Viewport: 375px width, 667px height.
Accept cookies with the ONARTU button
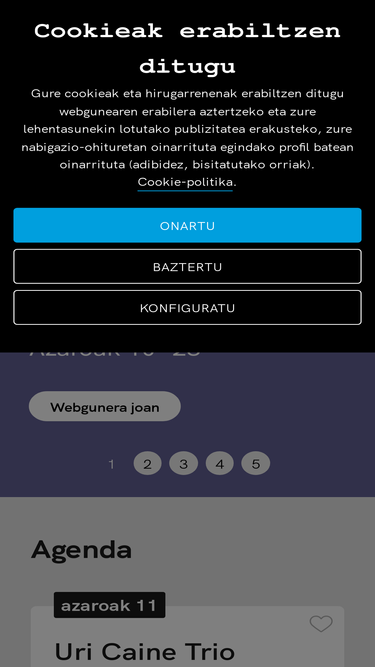[x=188, y=225]
